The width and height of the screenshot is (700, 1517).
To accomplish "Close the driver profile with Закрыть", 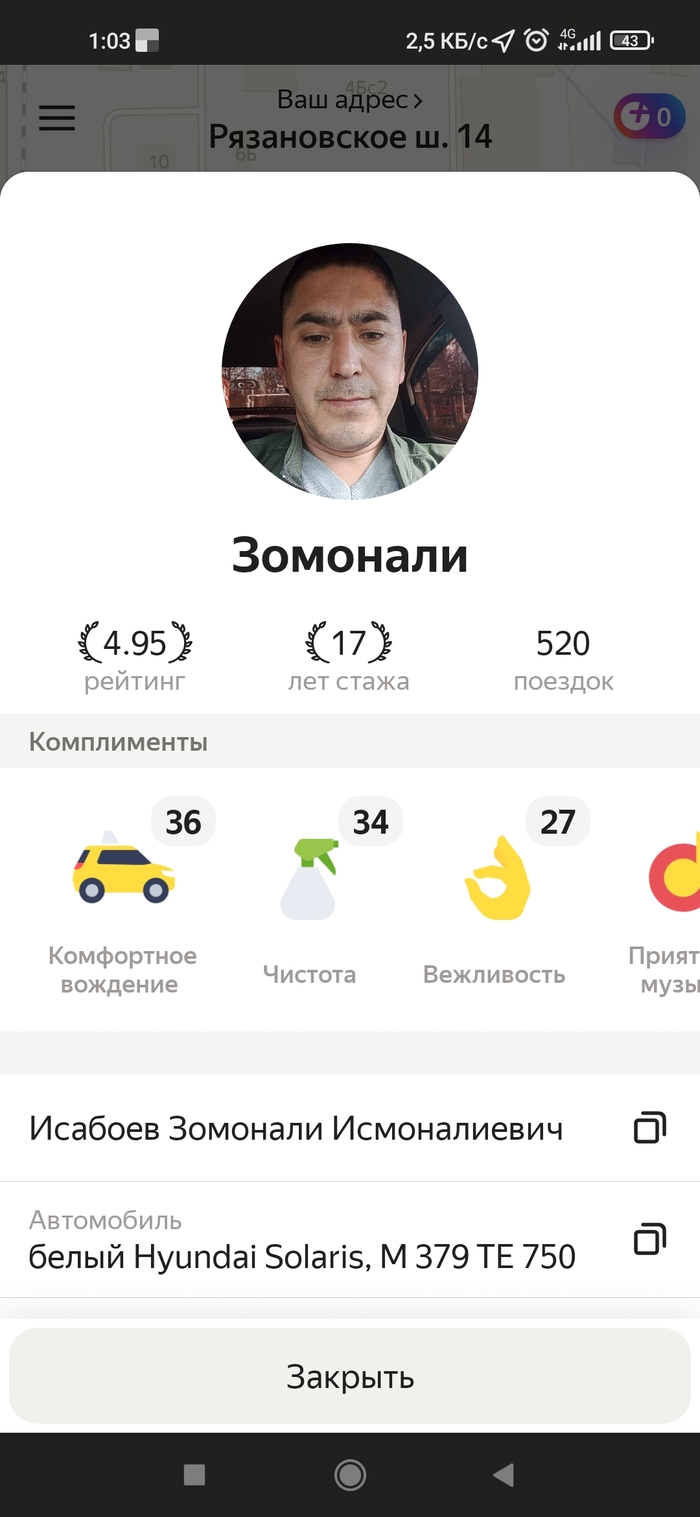I will (x=350, y=1376).
